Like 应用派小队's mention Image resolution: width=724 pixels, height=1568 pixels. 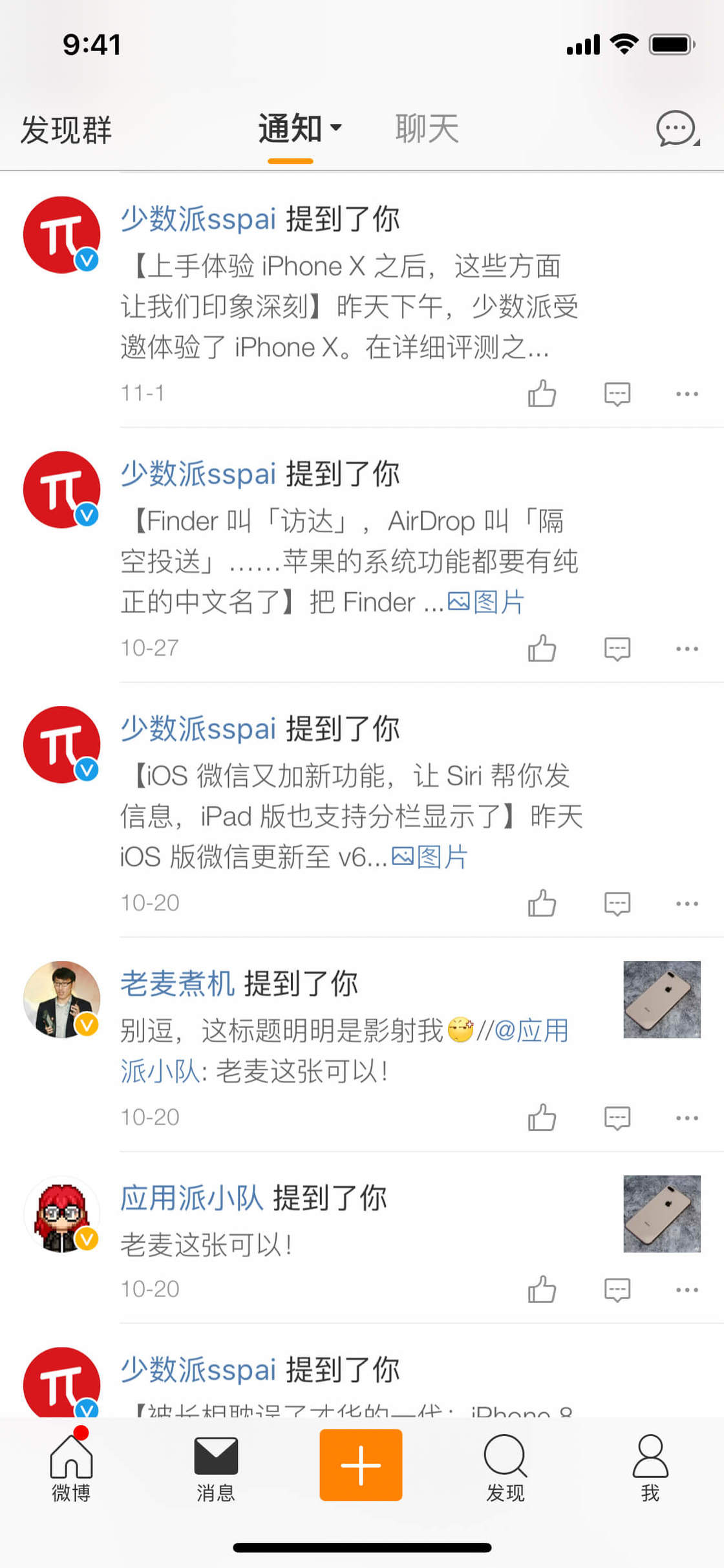(x=542, y=1289)
